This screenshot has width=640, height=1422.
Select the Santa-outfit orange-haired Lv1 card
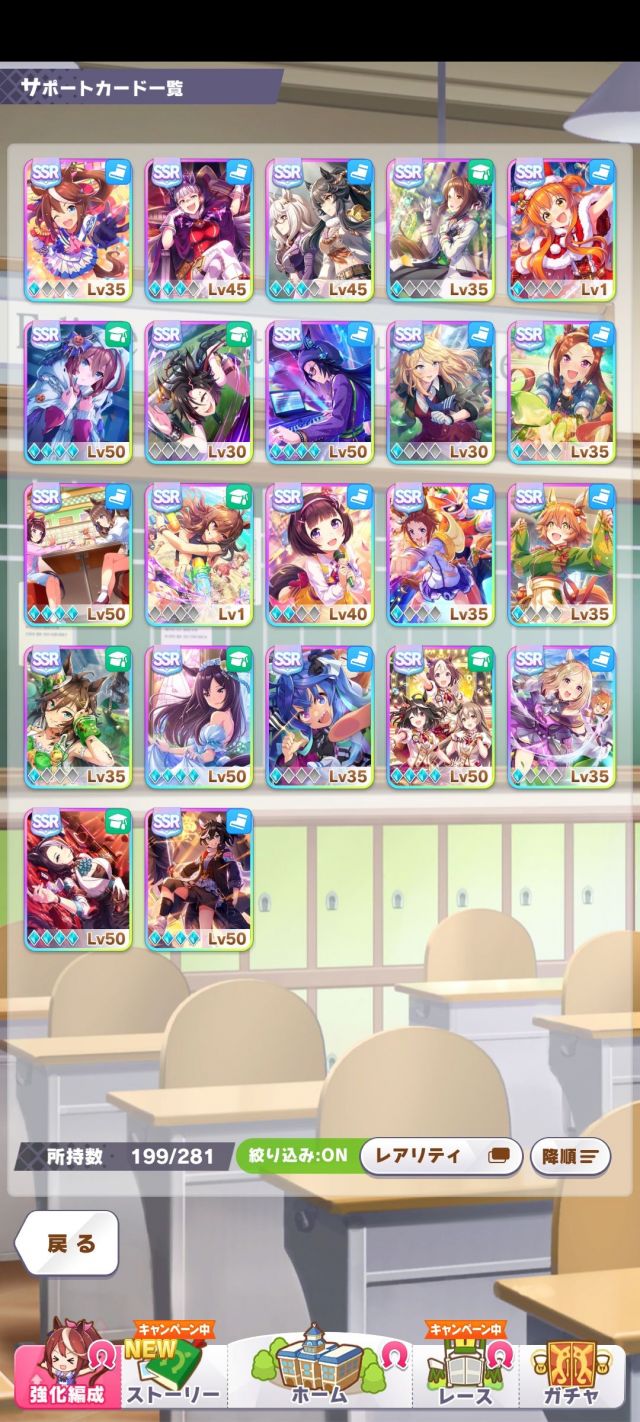click(562, 228)
